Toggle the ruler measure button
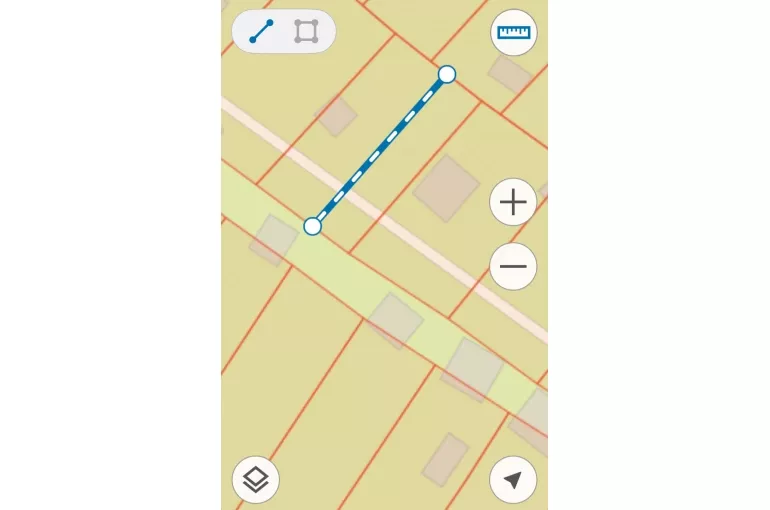Screen dimensions: 770x510 pyautogui.click(x=513, y=34)
